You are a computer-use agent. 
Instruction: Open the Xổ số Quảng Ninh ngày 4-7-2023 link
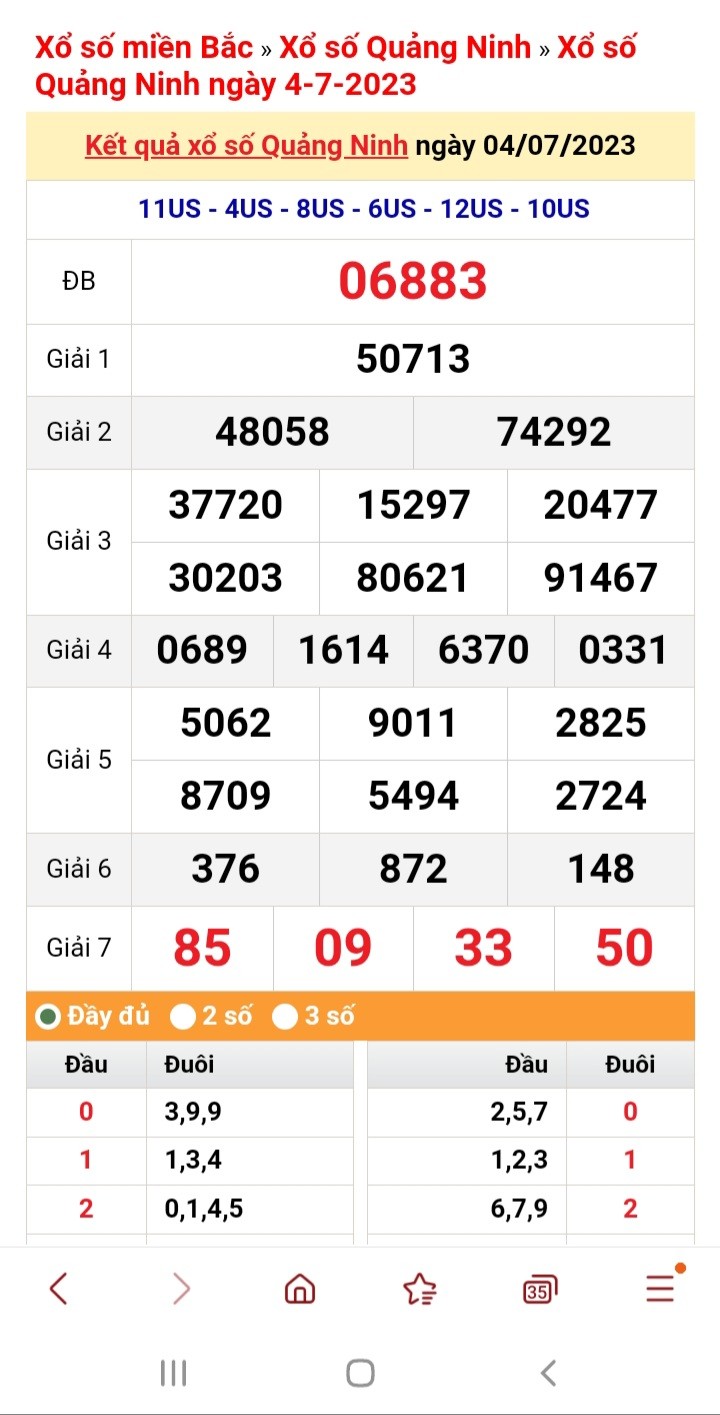(x=225, y=85)
